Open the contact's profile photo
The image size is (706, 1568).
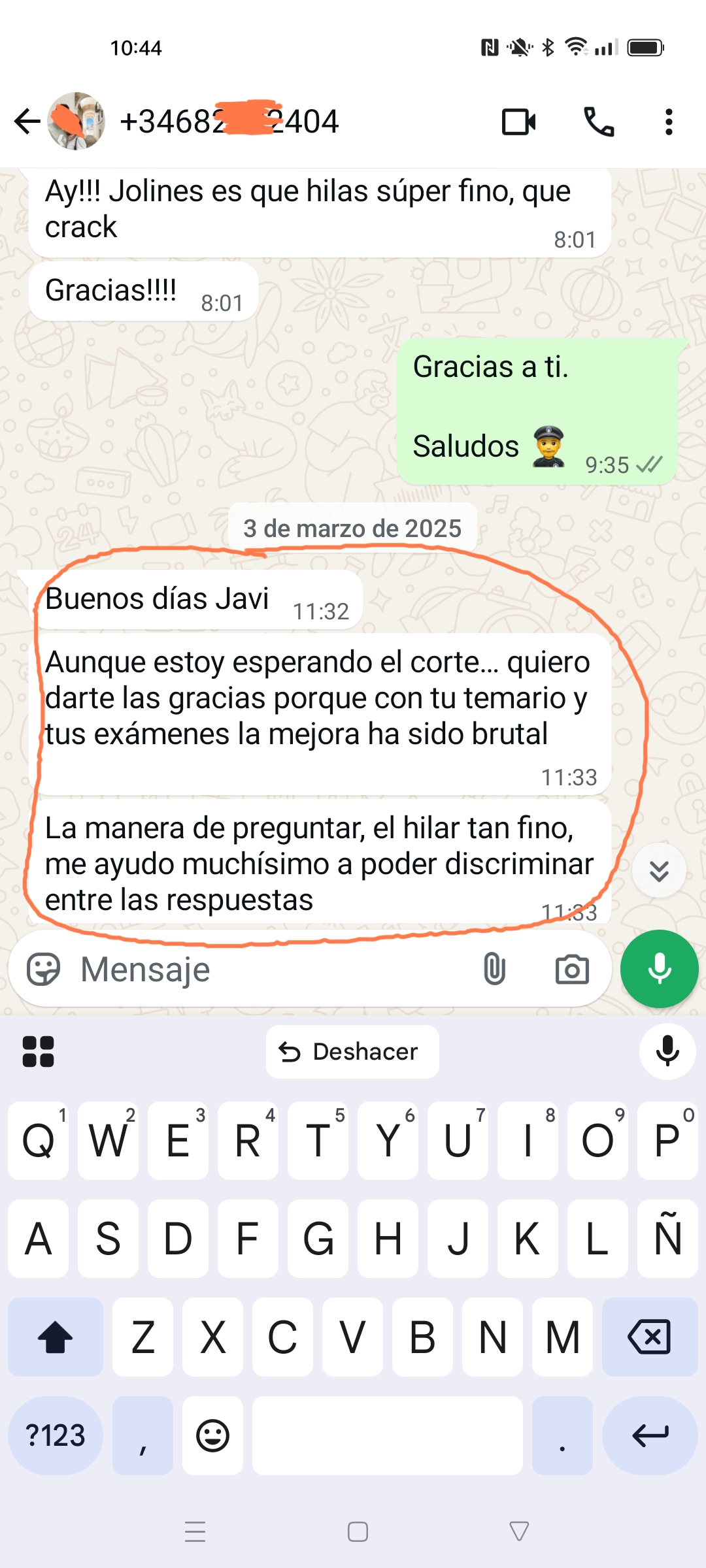coord(76,122)
